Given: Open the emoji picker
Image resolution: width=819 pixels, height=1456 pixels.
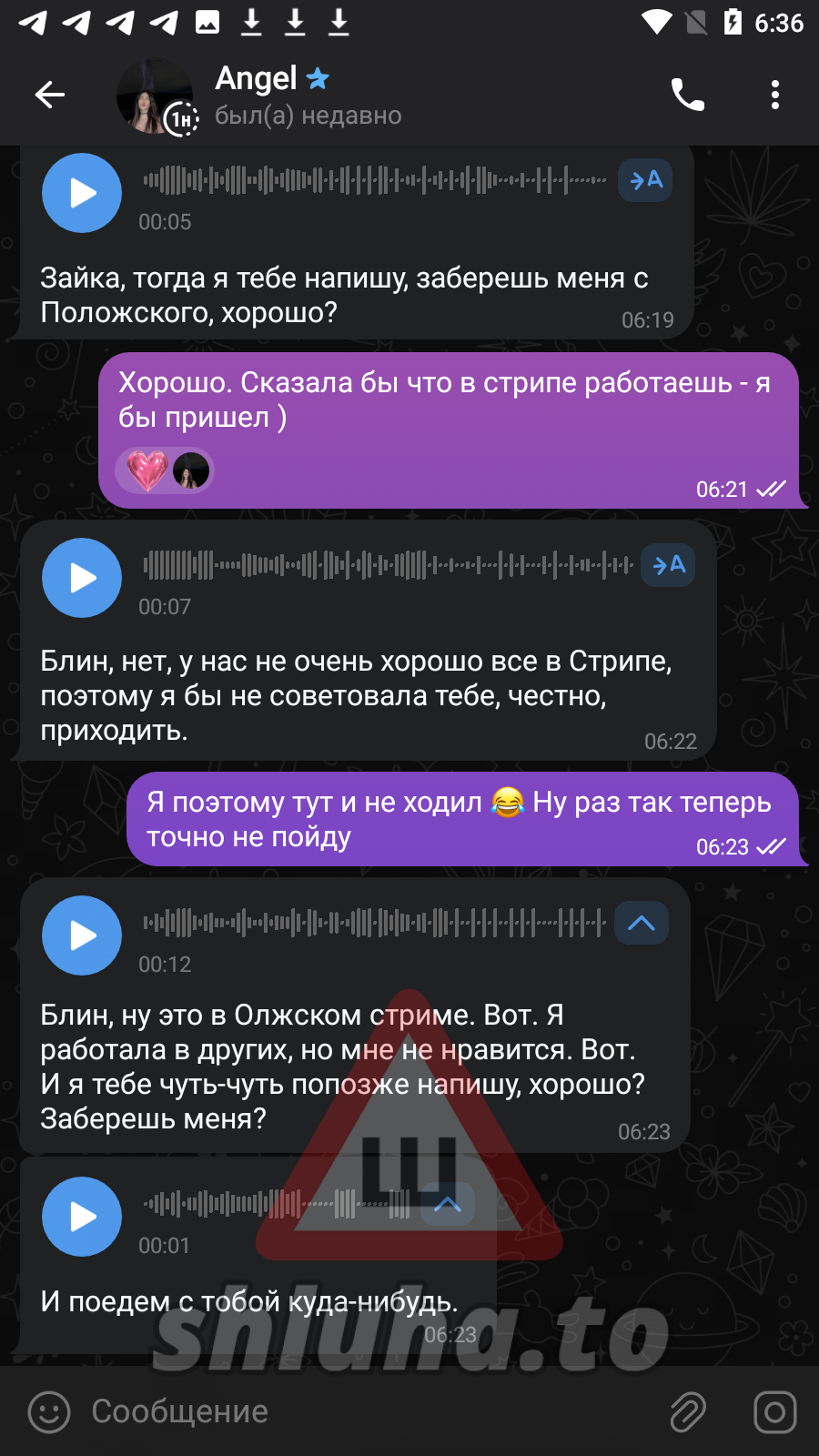Looking at the screenshot, I should click(x=49, y=1411).
